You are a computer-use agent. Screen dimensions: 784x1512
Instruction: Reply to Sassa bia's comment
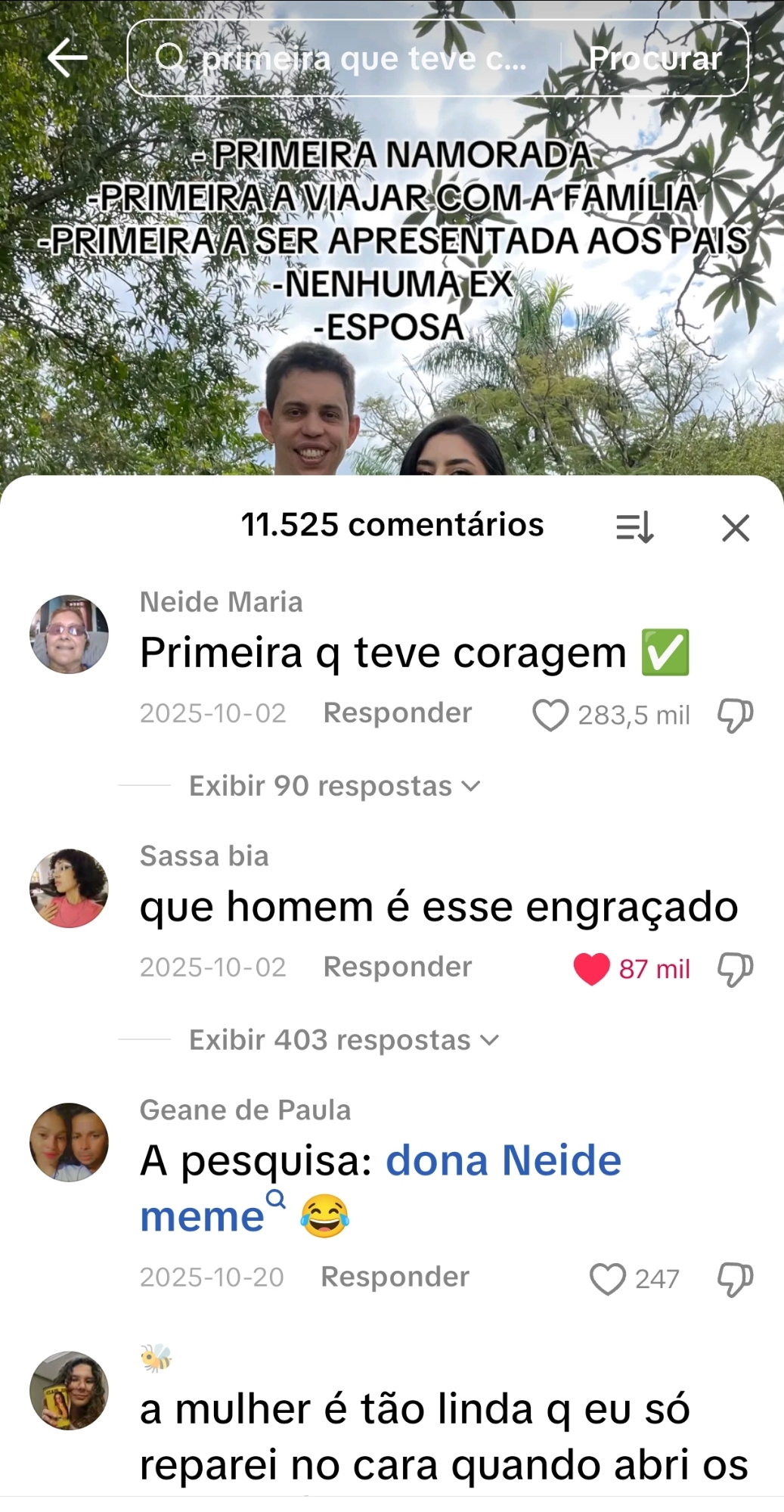coord(397,967)
